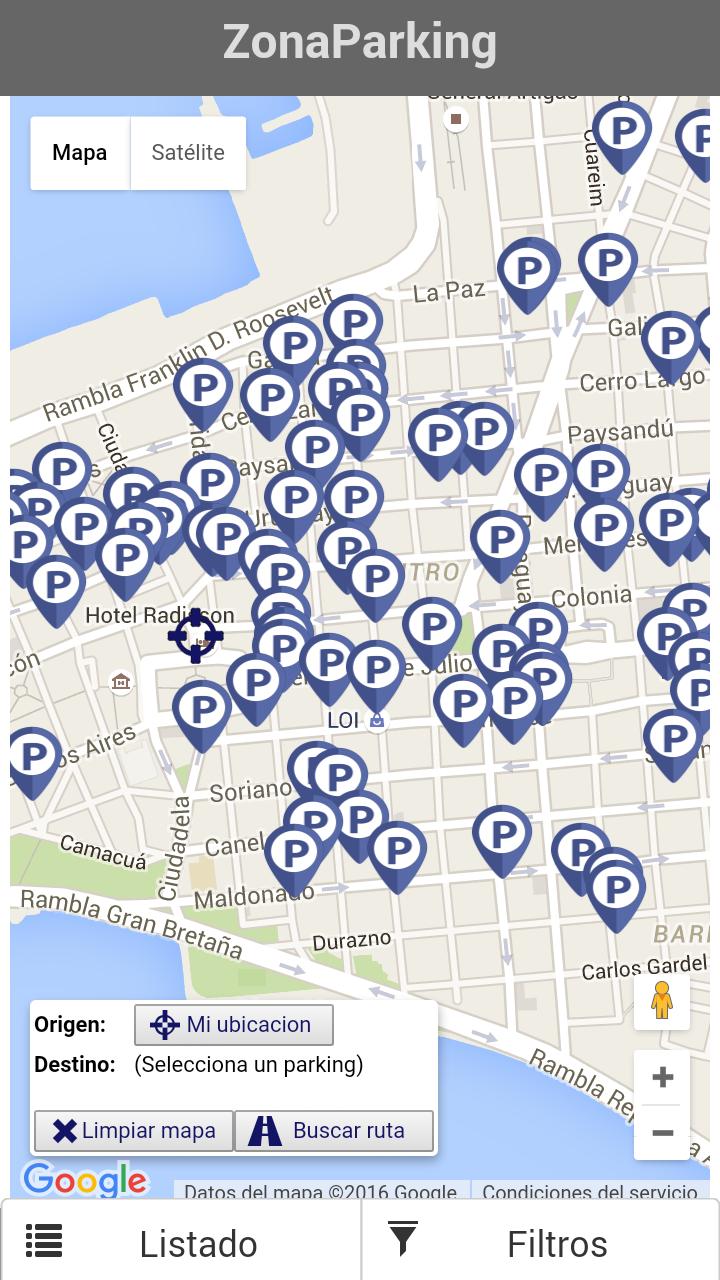Select the Mapa view option
The image size is (720, 1280).
(x=80, y=153)
